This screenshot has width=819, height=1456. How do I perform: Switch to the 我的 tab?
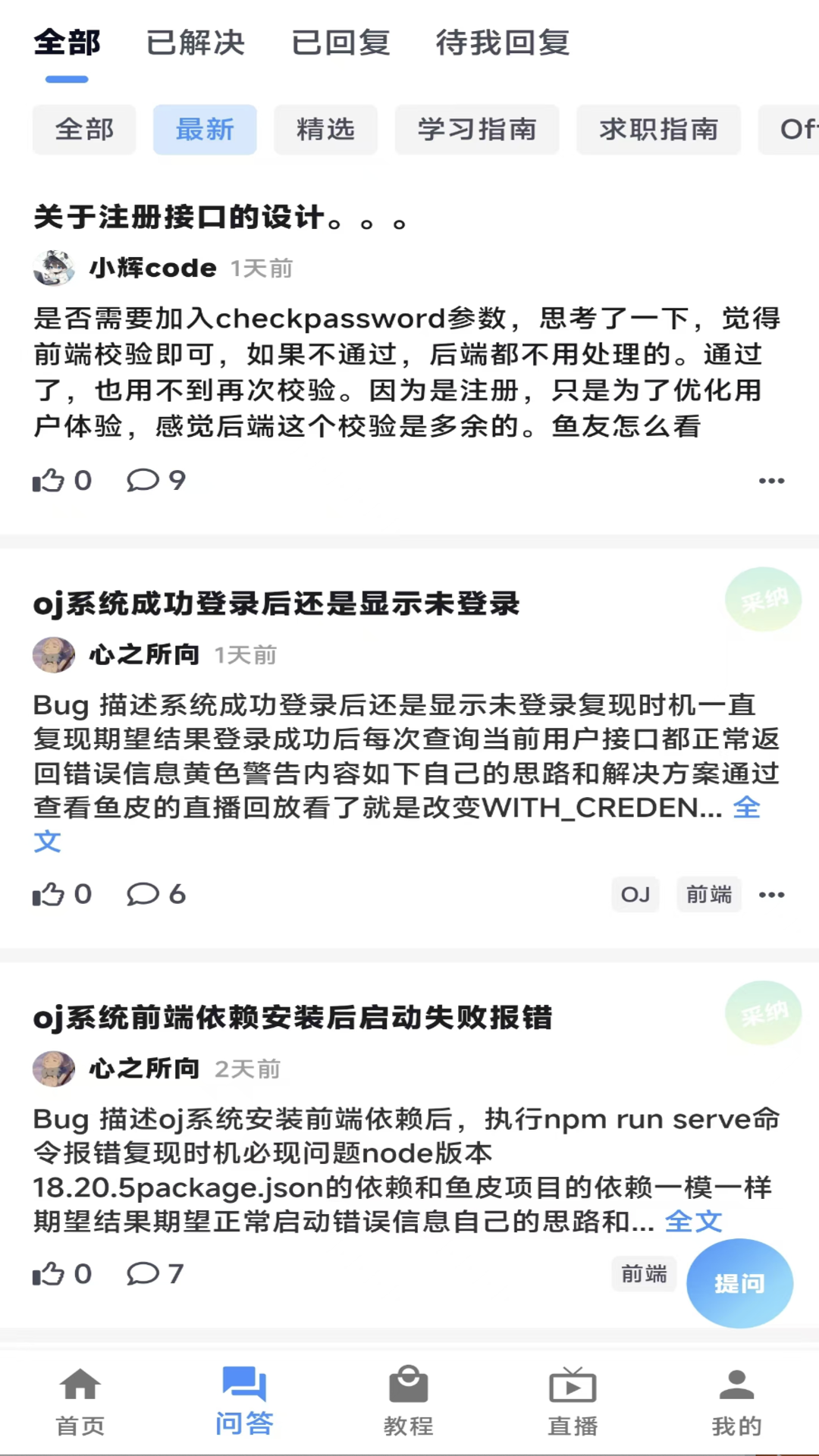click(x=736, y=1401)
